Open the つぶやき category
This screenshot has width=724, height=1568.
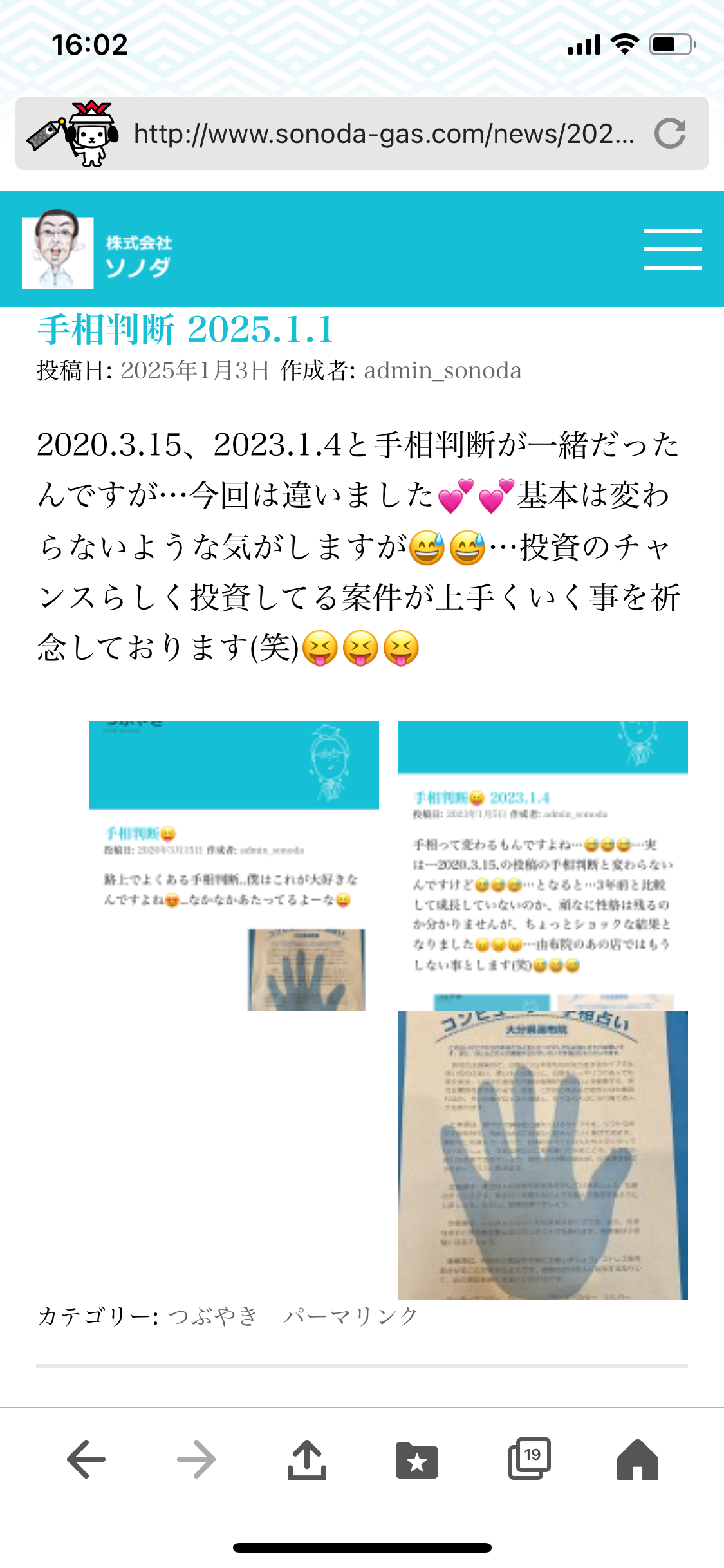pyautogui.click(x=212, y=1317)
